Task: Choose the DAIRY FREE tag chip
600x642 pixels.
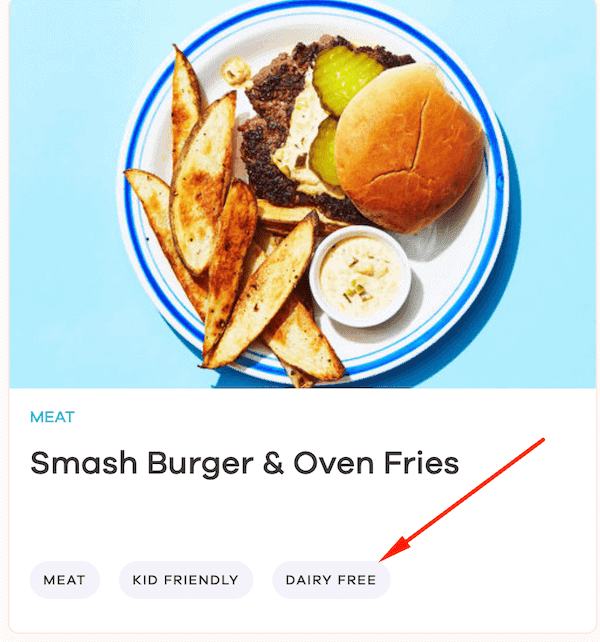Action: [331, 580]
